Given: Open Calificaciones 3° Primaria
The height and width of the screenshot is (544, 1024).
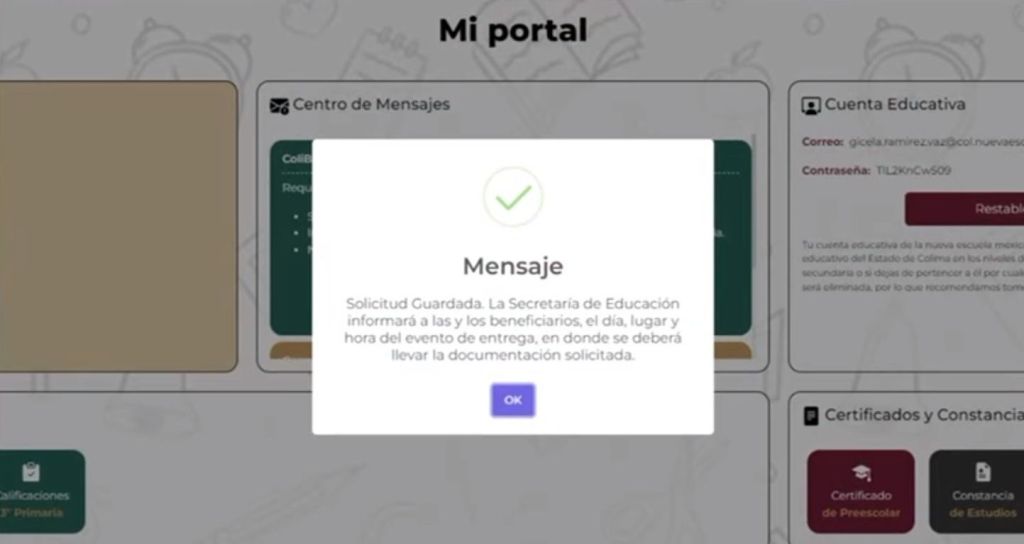Looking at the screenshot, I should pos(38,491).
